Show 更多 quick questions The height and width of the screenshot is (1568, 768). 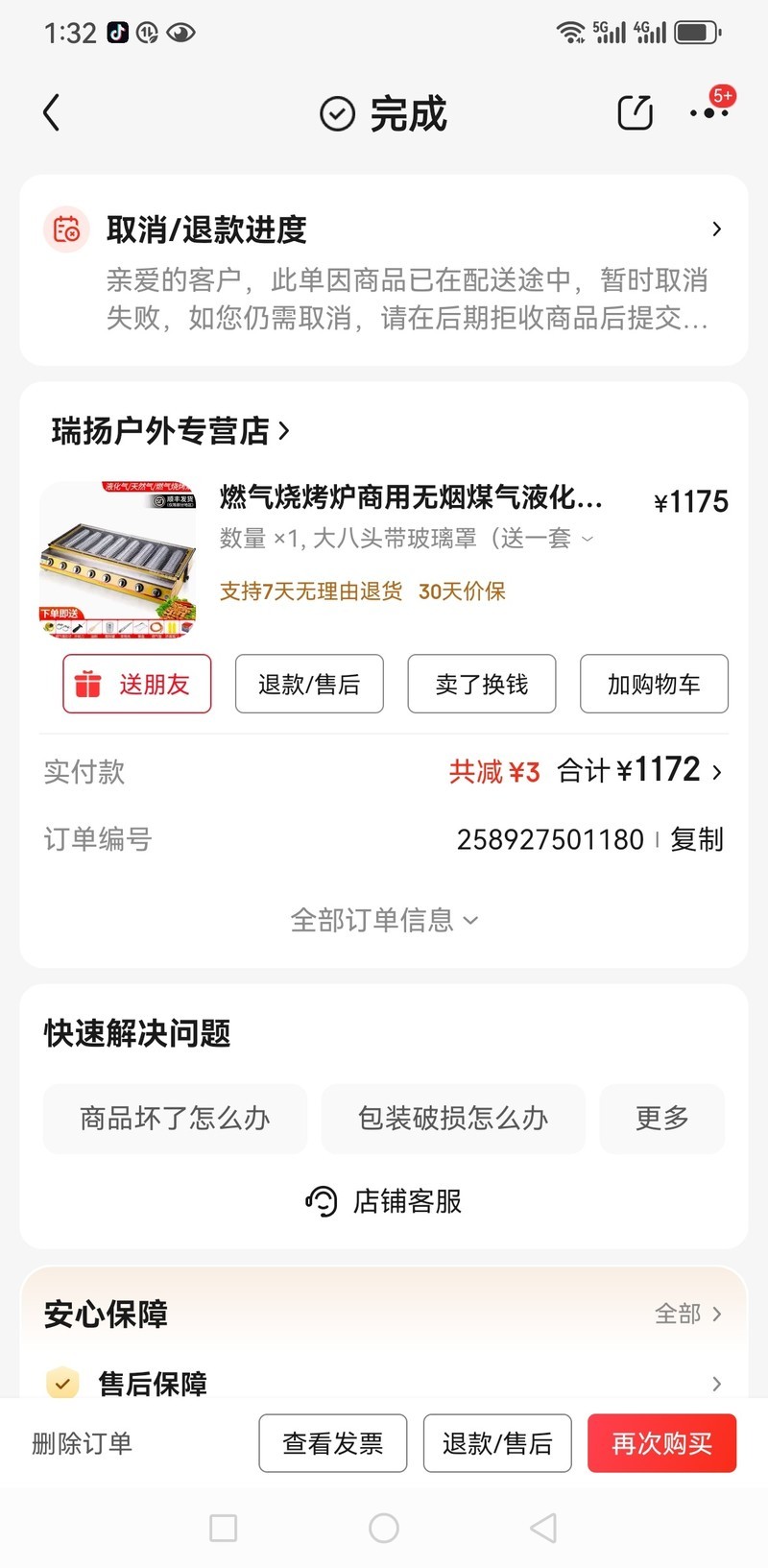(x=662, y=1119)
